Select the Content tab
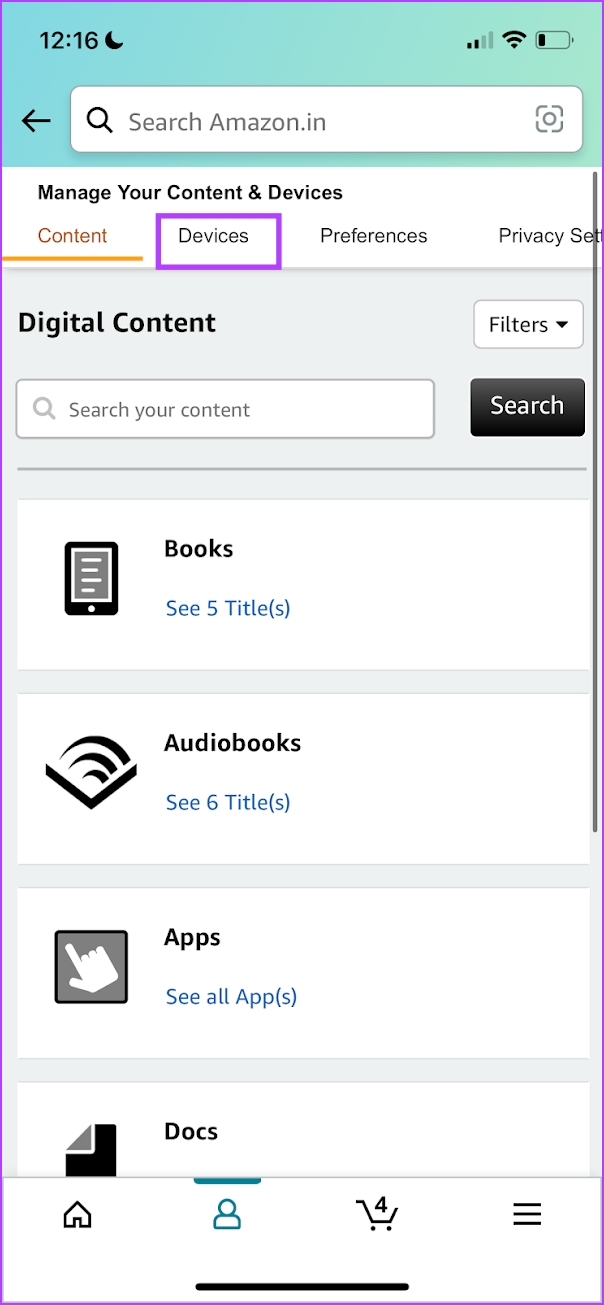The image size is (604, 1305). click(x=72, y=236)
